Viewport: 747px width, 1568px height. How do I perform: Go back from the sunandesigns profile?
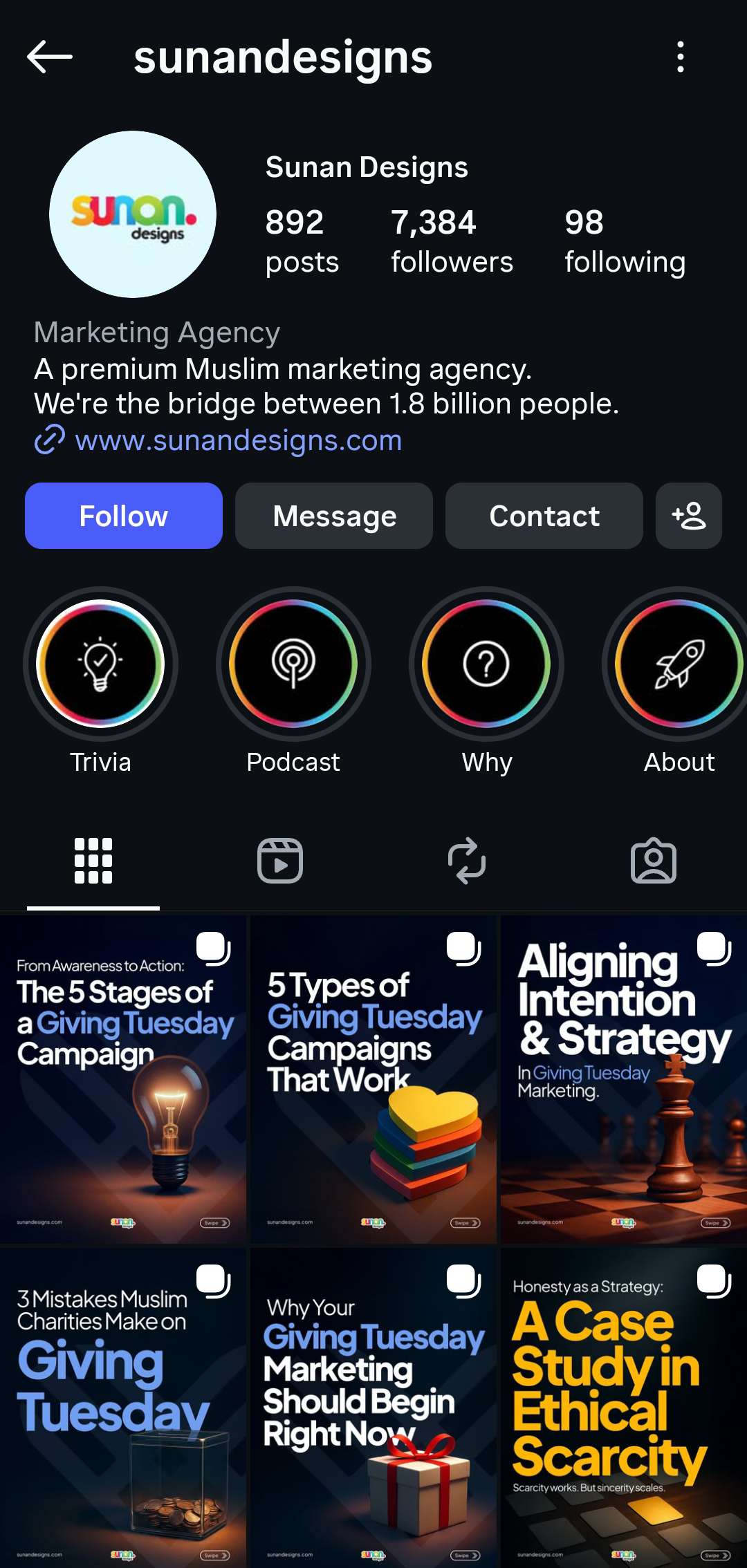50,57
